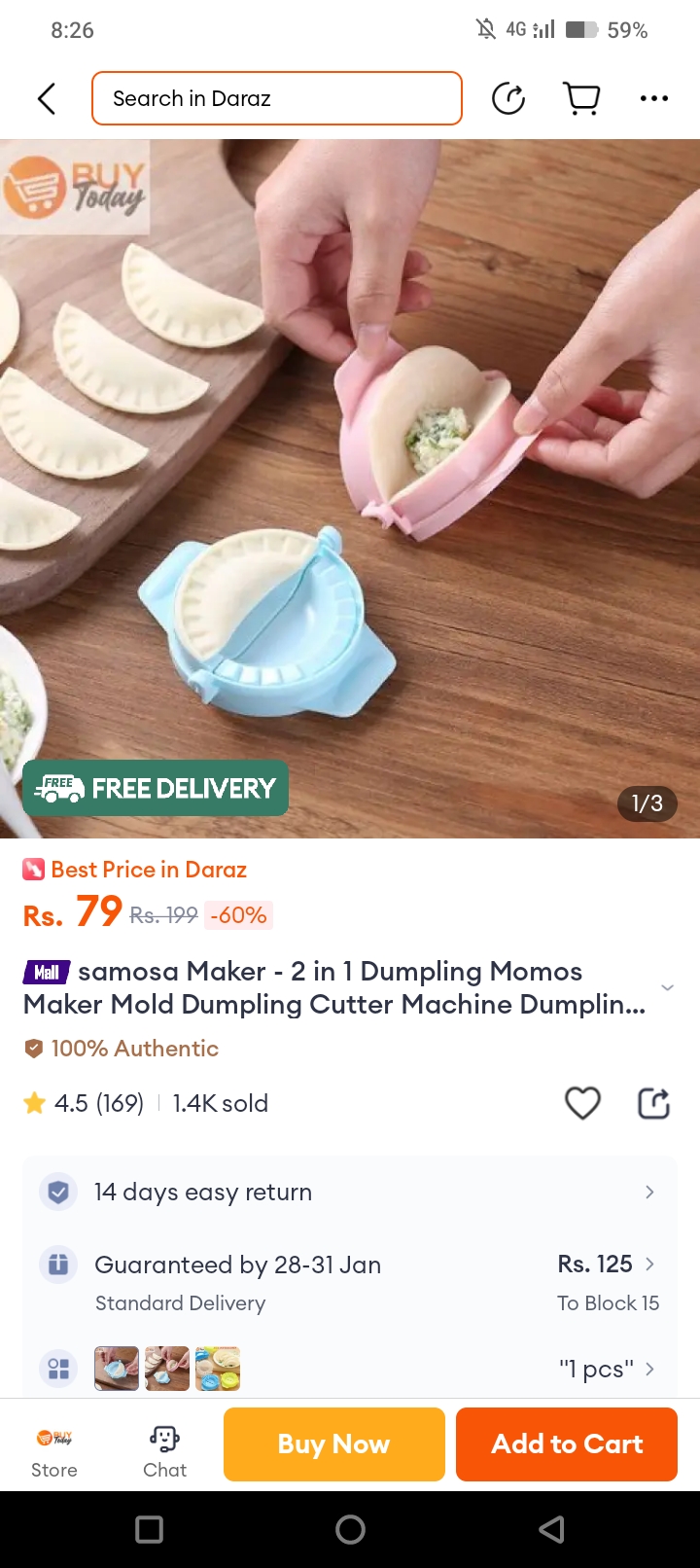Tap the Search in Daraz field
The image size is (700, 1568).
coord(276,98)
